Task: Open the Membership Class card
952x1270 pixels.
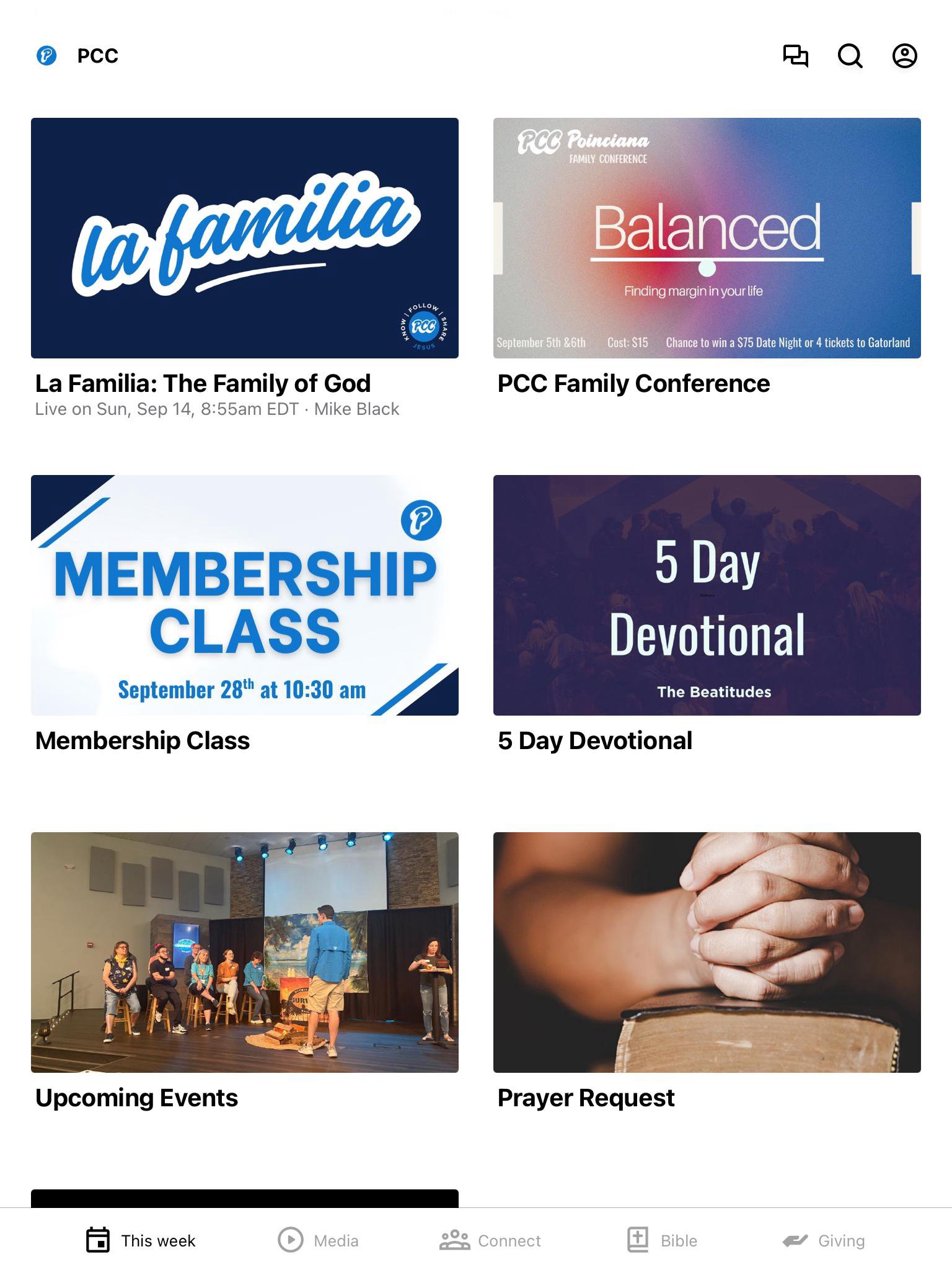Action: click(244, 595)
